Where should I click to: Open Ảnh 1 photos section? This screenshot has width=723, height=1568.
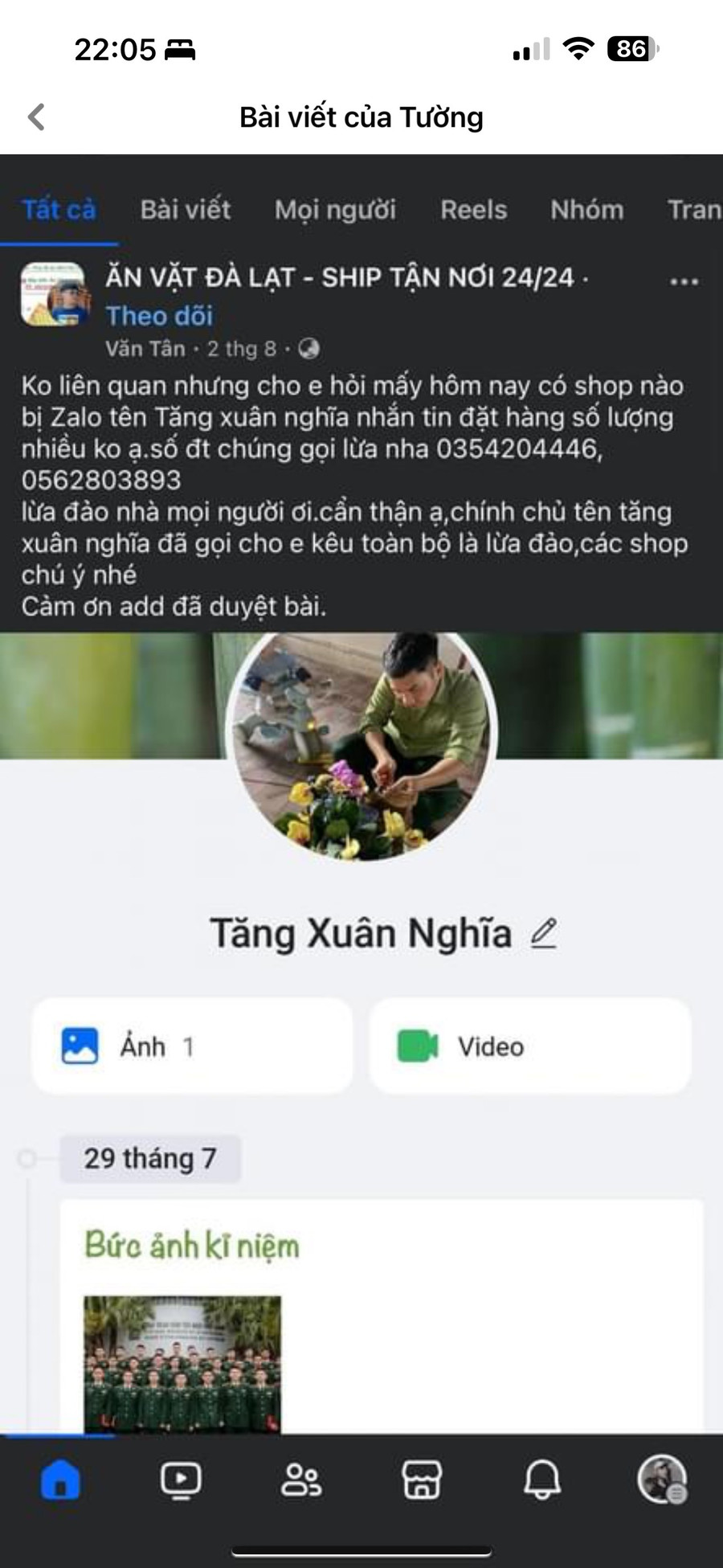click(190, 1046)
